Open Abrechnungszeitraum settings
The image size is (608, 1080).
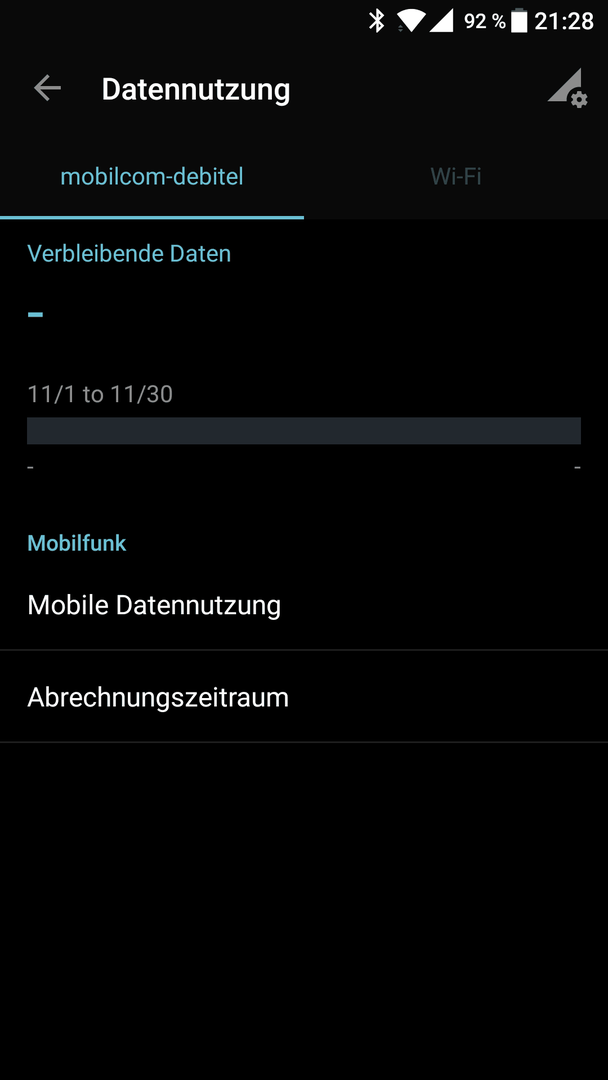coord(304,697)
